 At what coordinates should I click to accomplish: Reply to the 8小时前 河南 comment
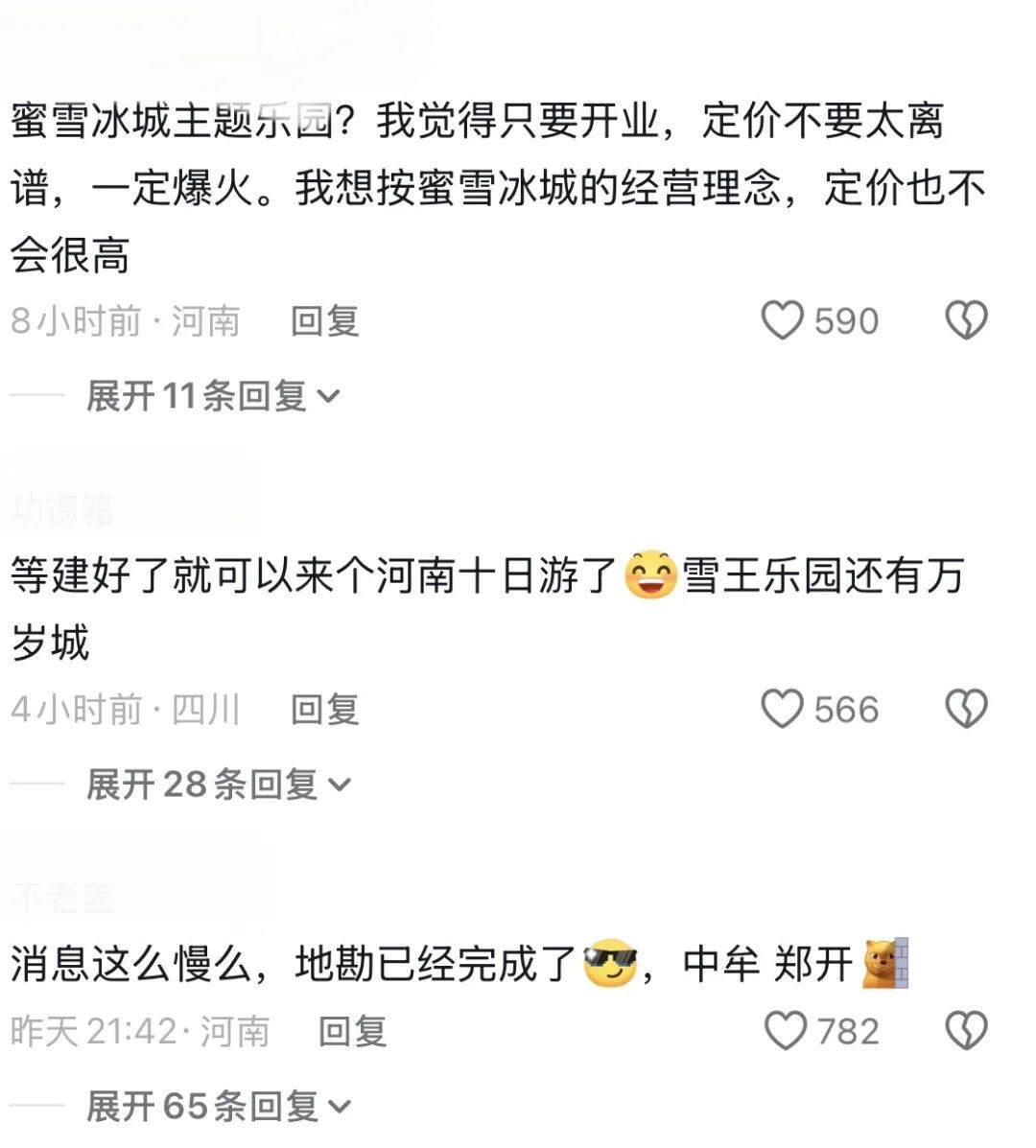click(x=324, y=321)
